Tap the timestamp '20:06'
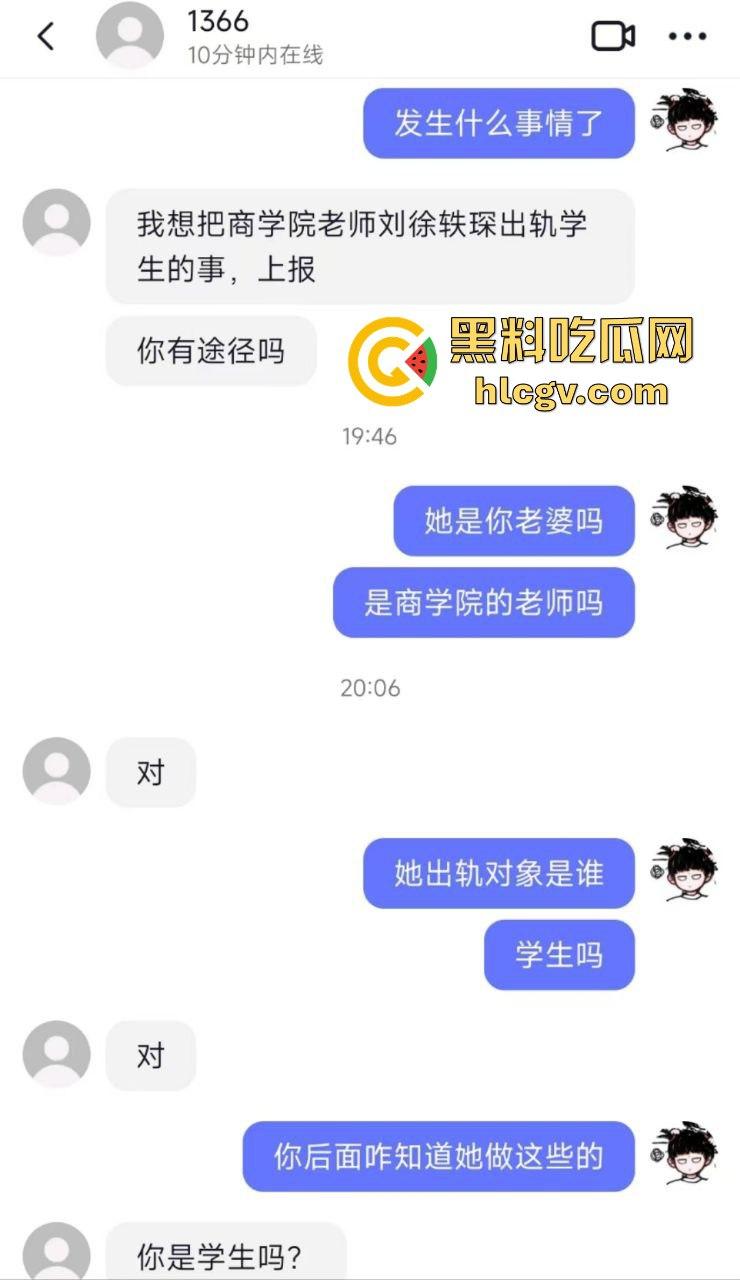 [x=370, y=687]
